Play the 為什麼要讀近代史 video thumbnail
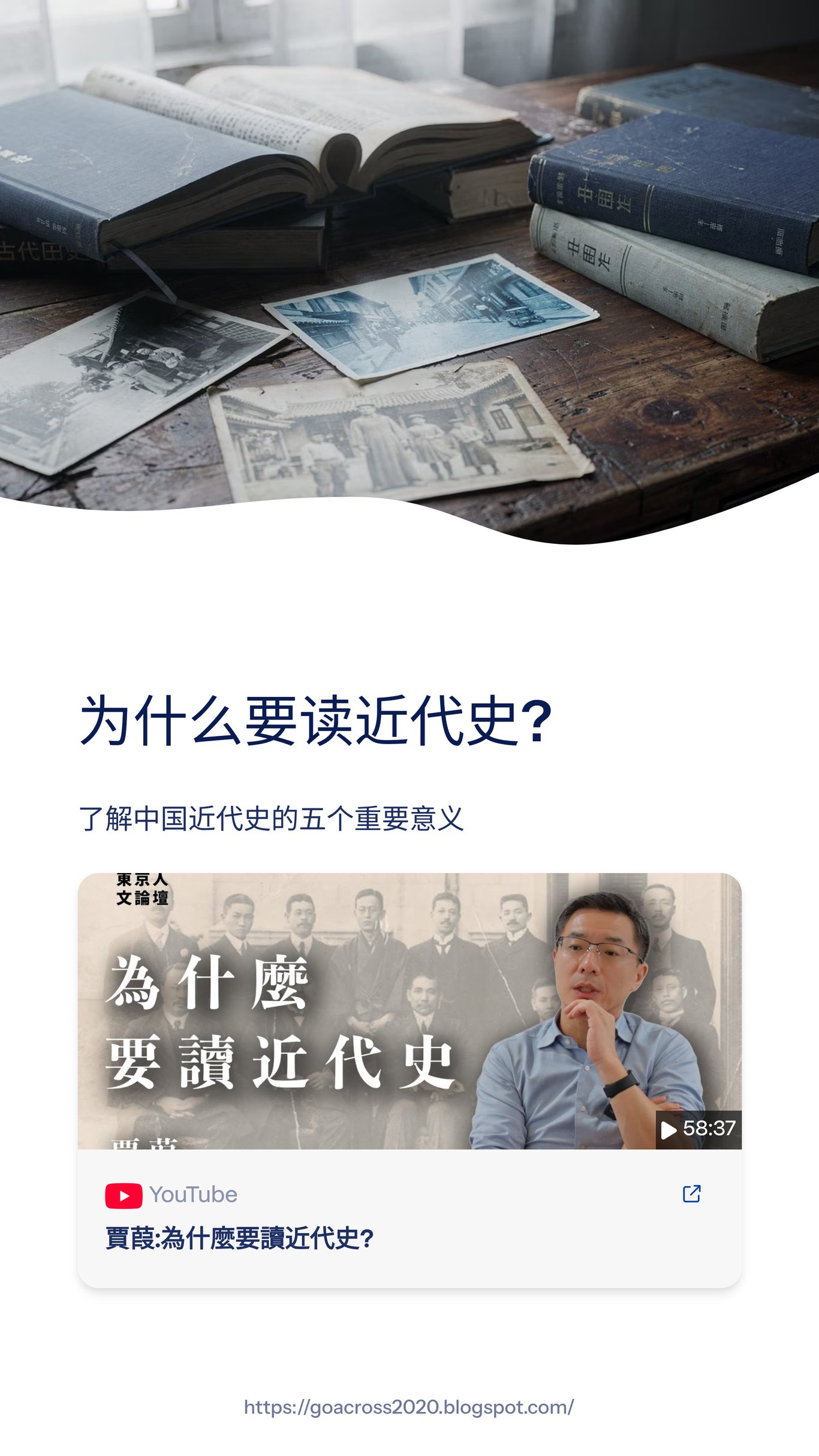819x1456 pixels. 409,1011
